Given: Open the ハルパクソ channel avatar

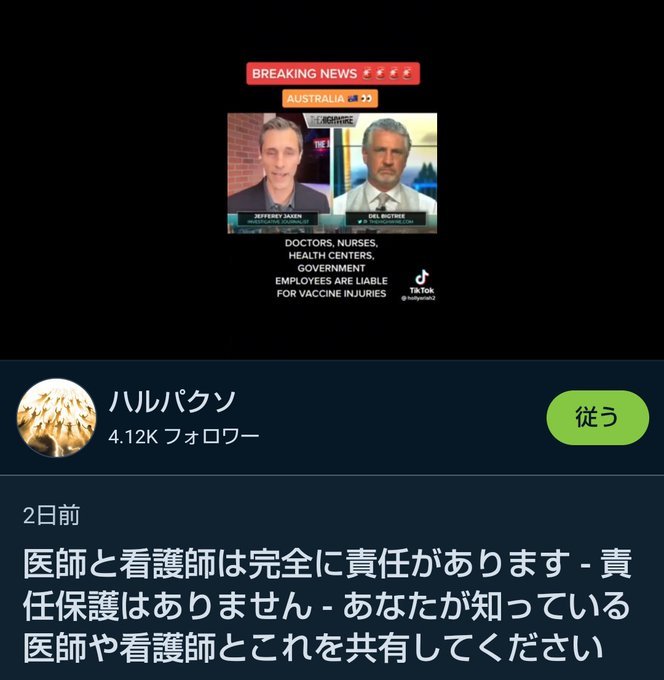Looking at the screenshot, I should coord(56,418).
